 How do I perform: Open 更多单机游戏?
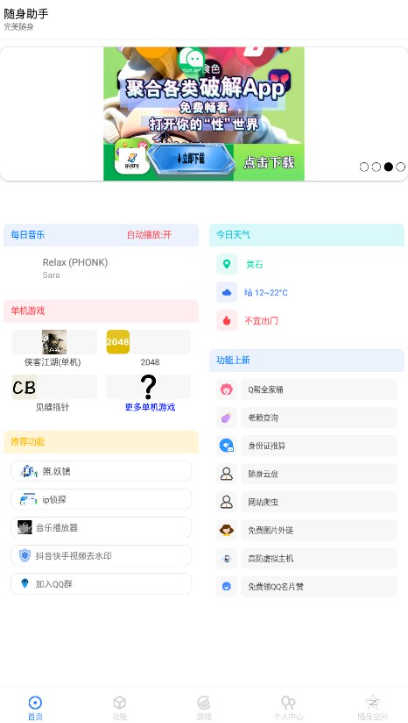click(x=148, y=393)
